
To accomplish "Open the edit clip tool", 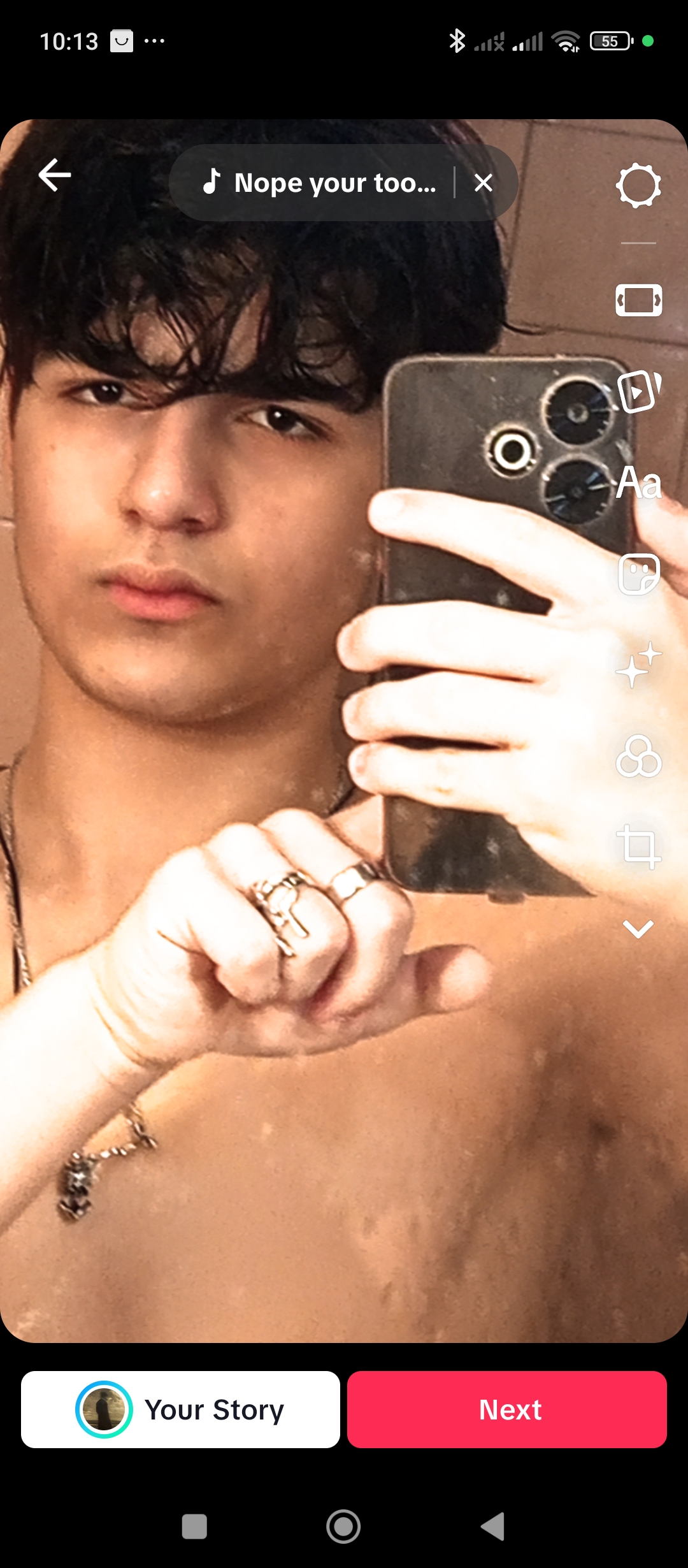I will click(x=638, y=300).
